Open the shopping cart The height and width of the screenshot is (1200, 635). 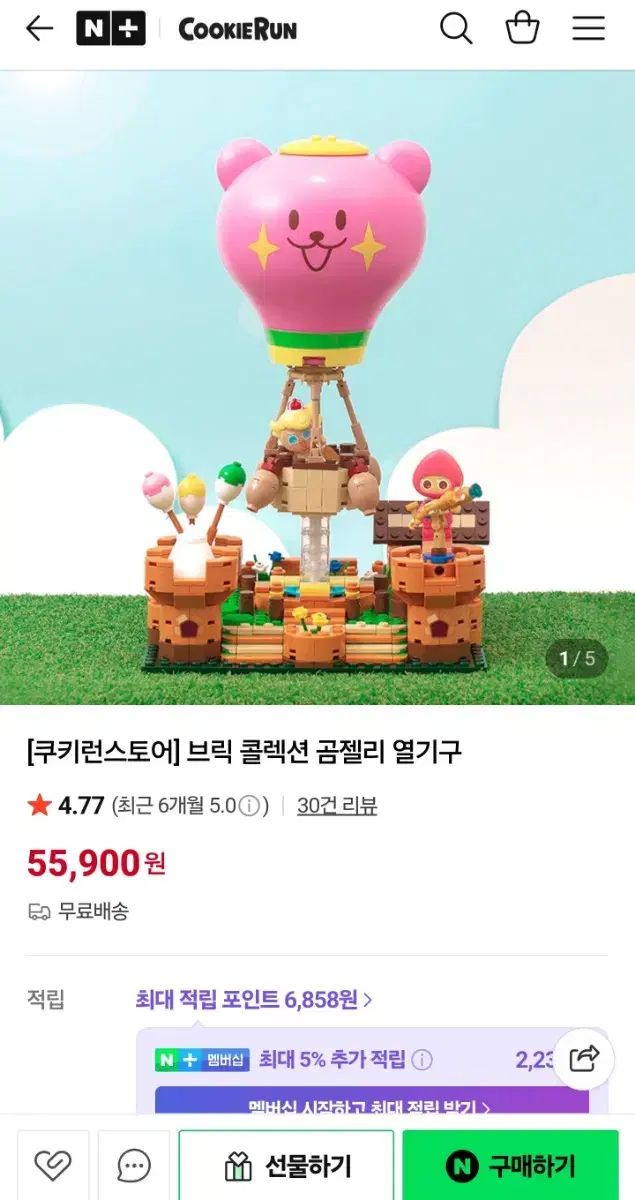(522, 29)
